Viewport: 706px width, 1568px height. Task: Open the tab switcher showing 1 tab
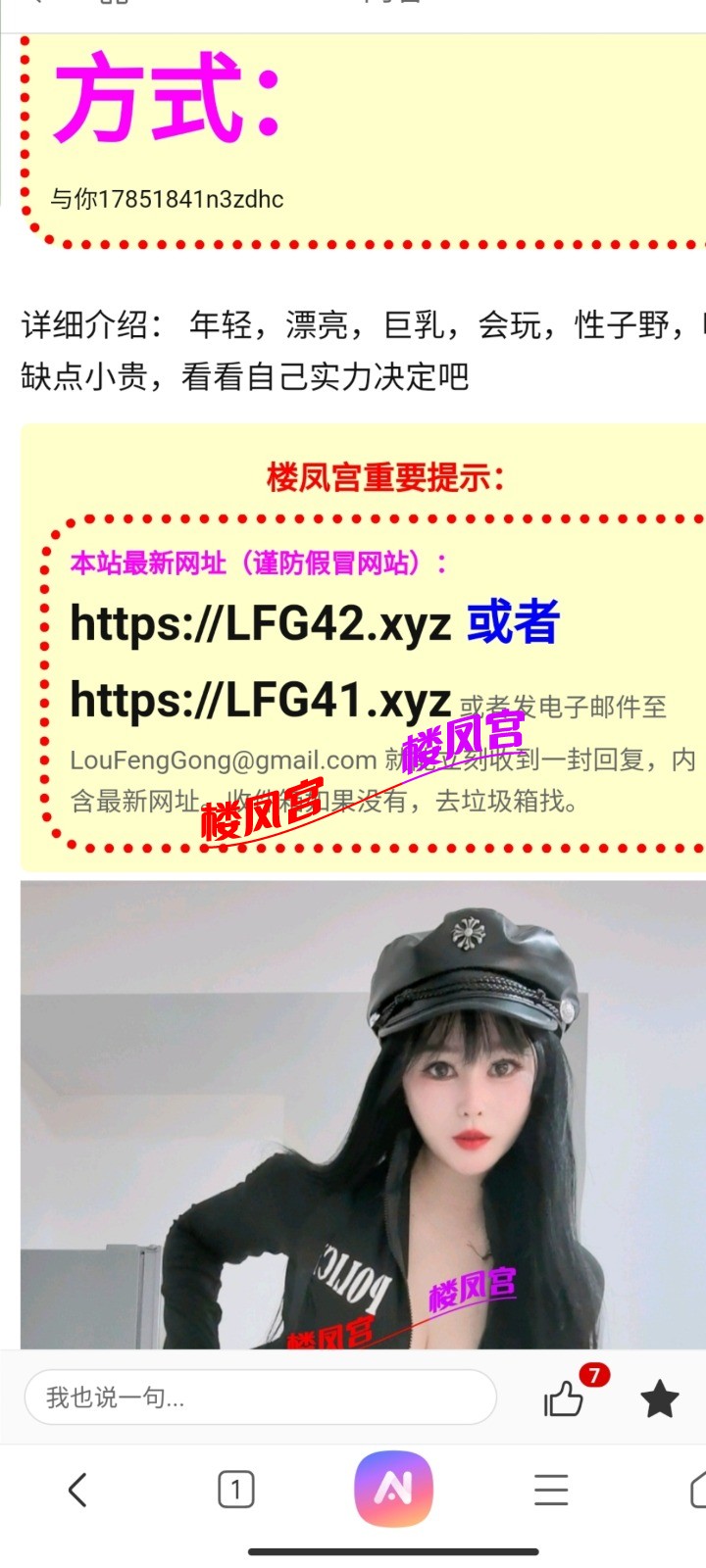(235, 1490)
